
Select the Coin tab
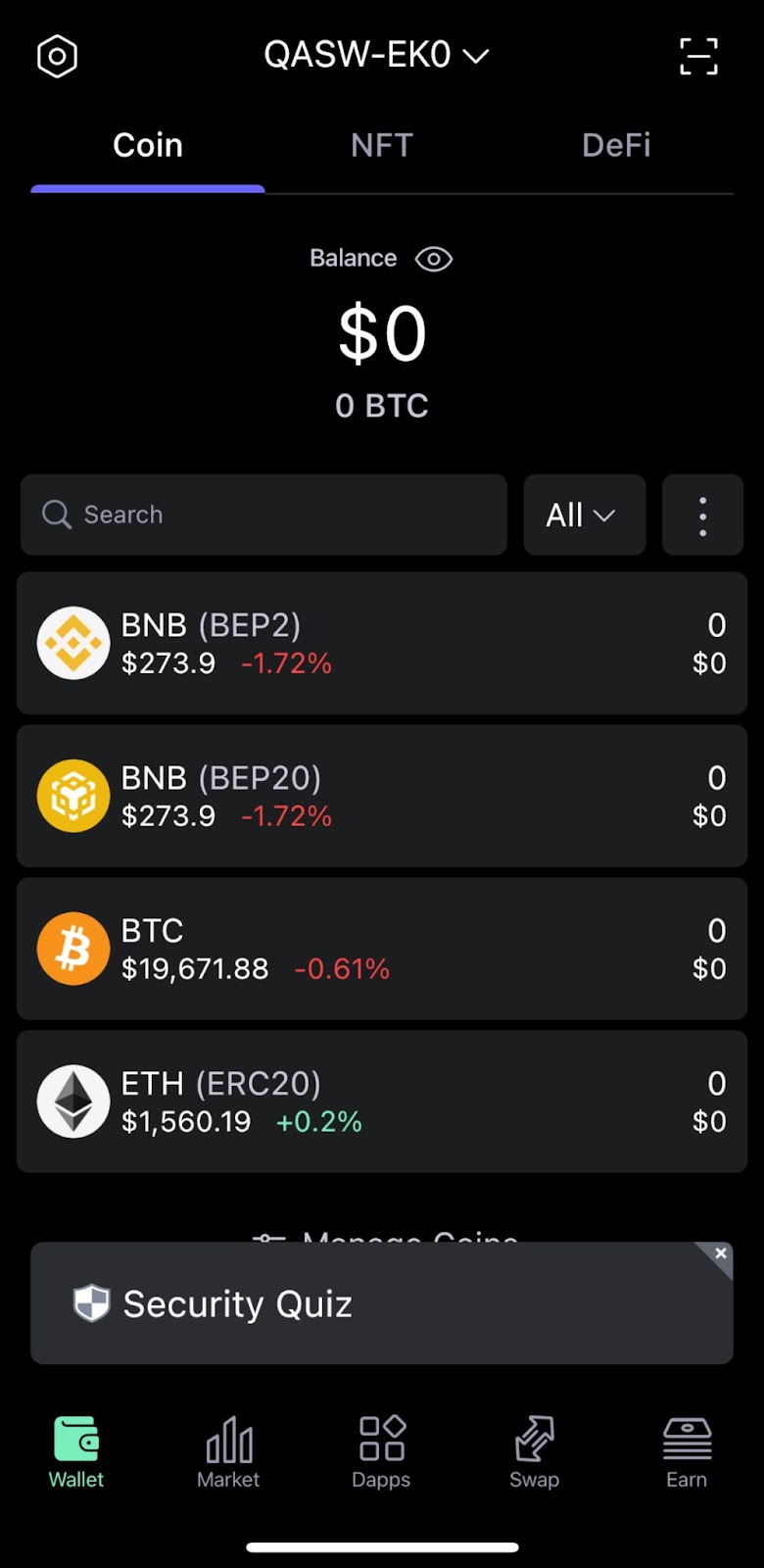click(148, 145)
